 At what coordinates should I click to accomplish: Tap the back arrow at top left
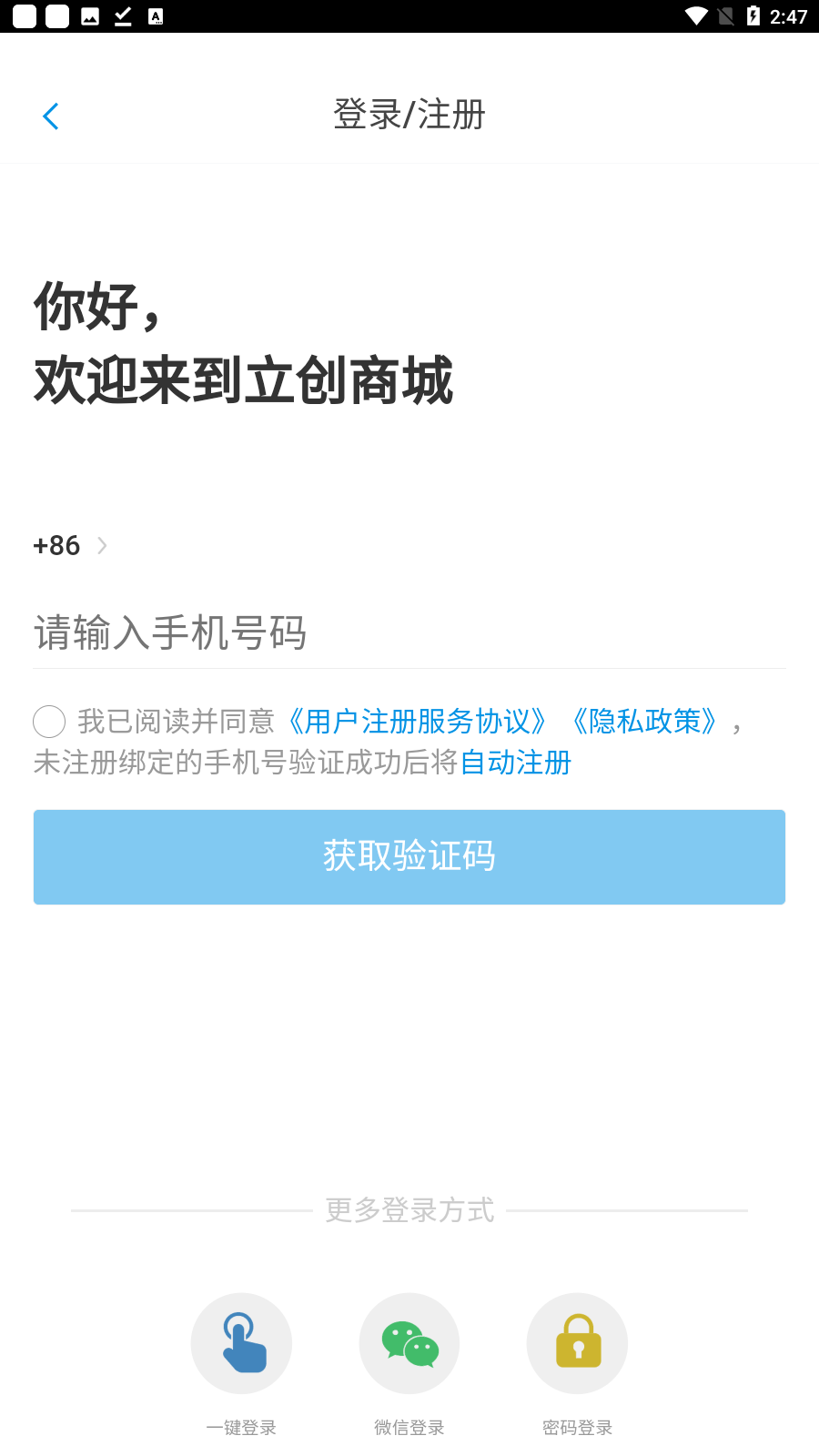(51, 116)
